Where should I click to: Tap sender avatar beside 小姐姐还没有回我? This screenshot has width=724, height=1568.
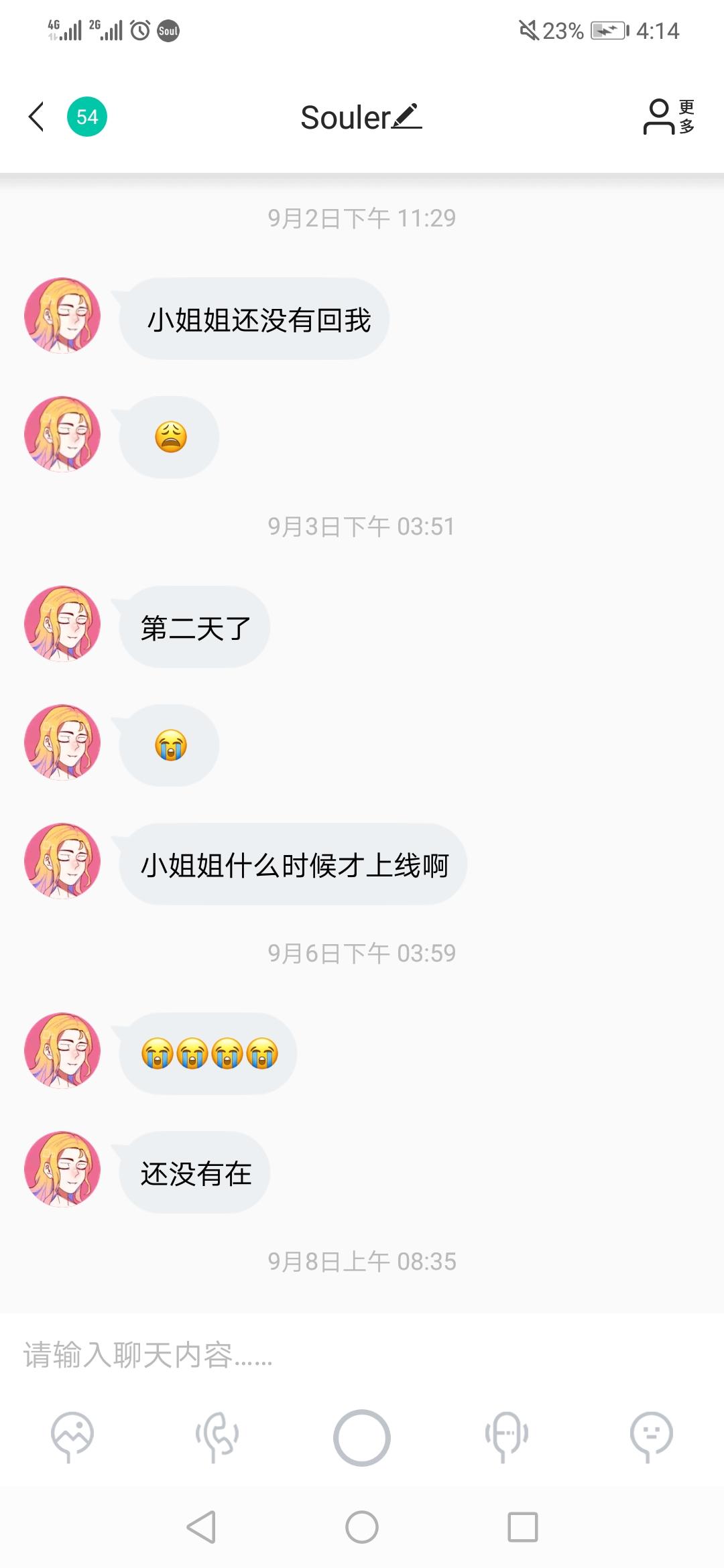(62, 316)
